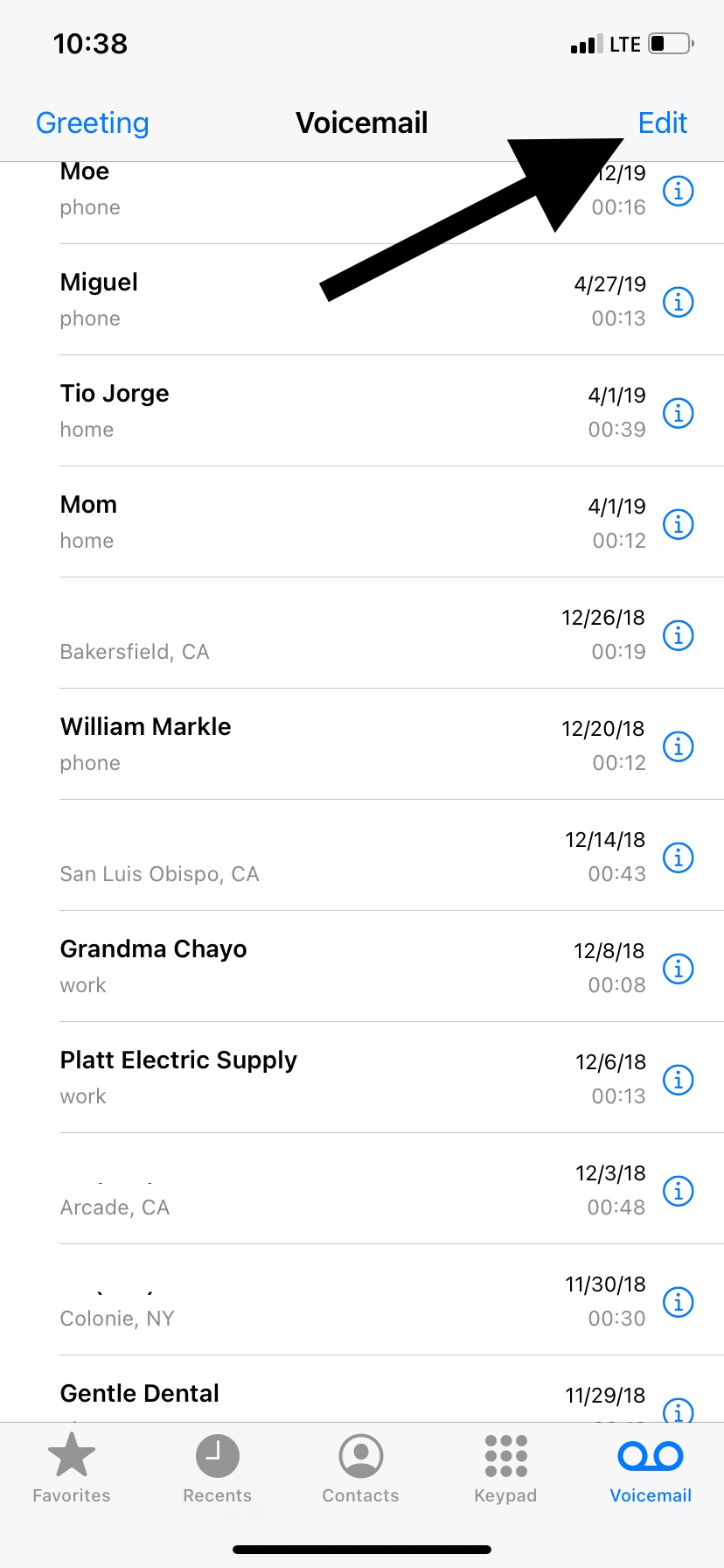This screenshot has width=724, height=1568.
Task: Tap Edit in the Voicemail header
Action: coord(662,123)
